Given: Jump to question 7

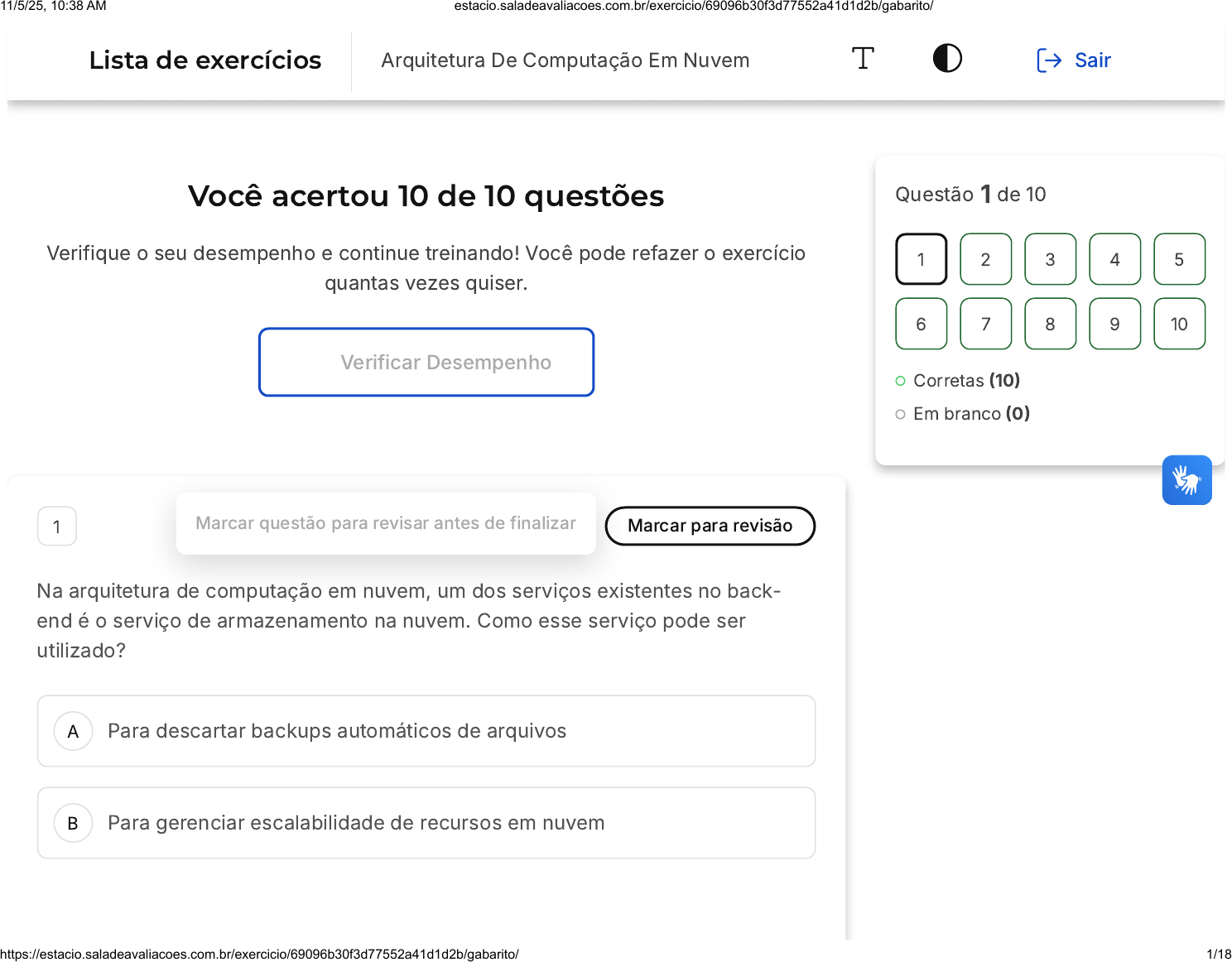Looking at the screenshot, I should 985,324.
